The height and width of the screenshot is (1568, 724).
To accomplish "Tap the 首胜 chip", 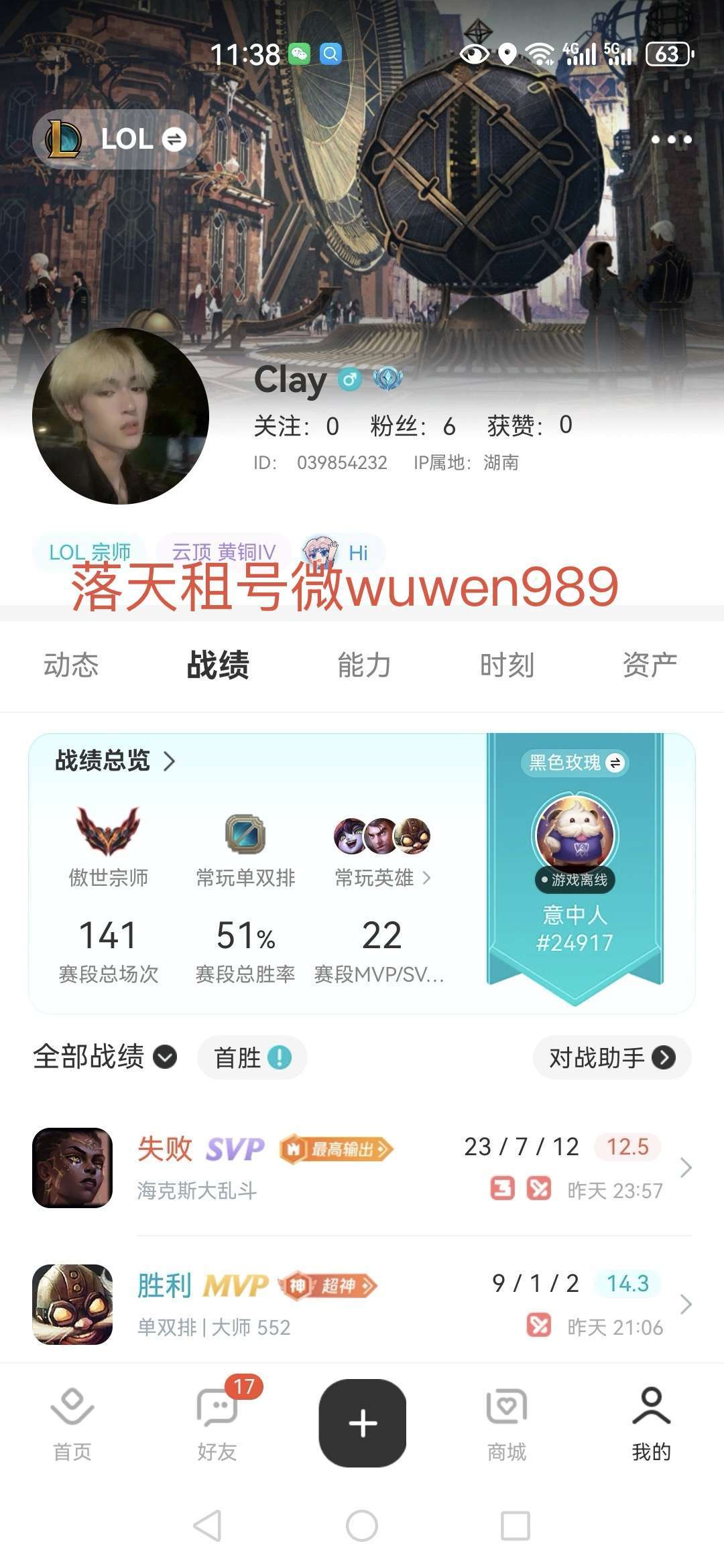I will [x=252, y=1057].
